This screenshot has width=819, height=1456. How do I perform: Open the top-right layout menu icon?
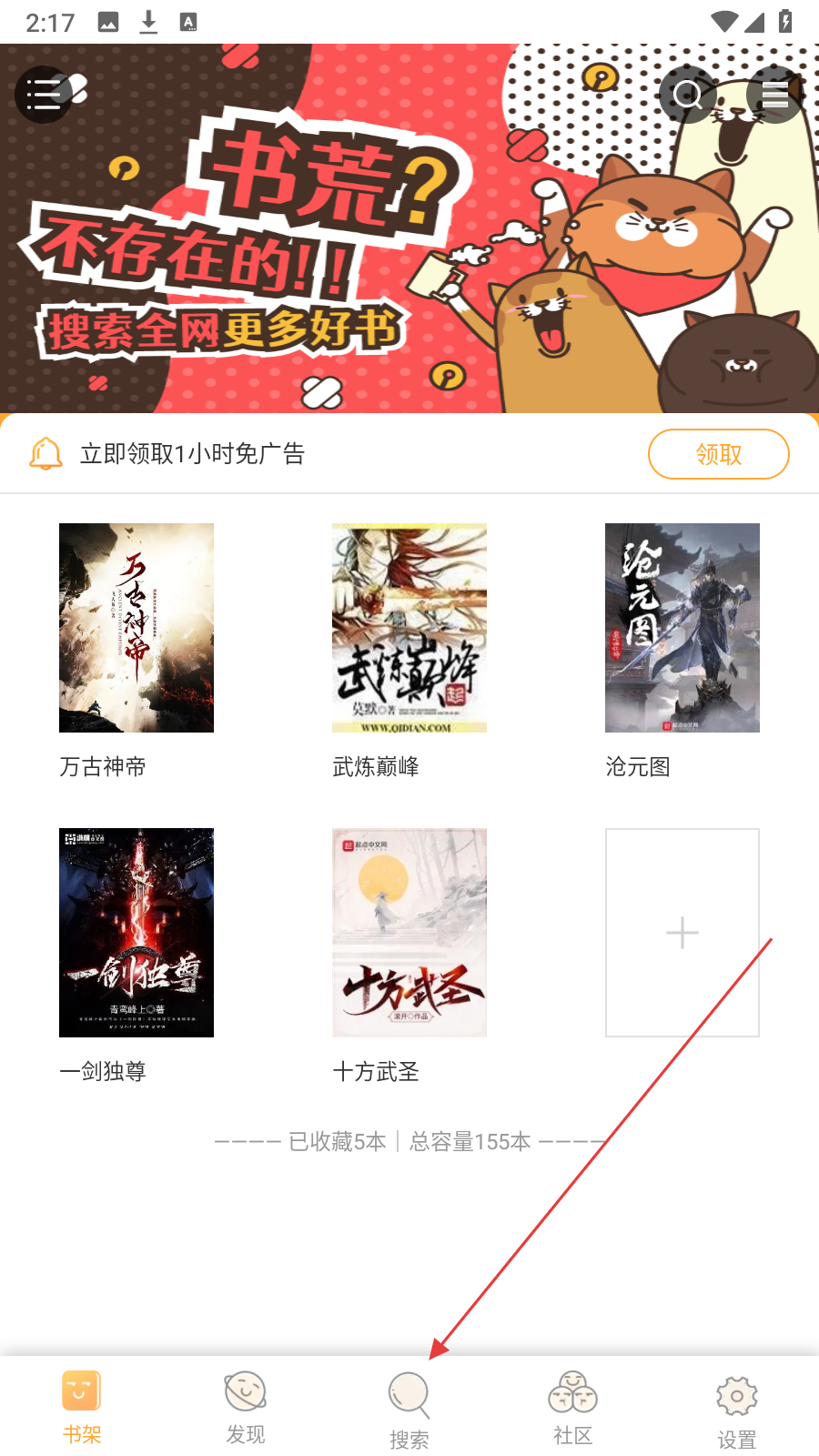pos(774,95)
